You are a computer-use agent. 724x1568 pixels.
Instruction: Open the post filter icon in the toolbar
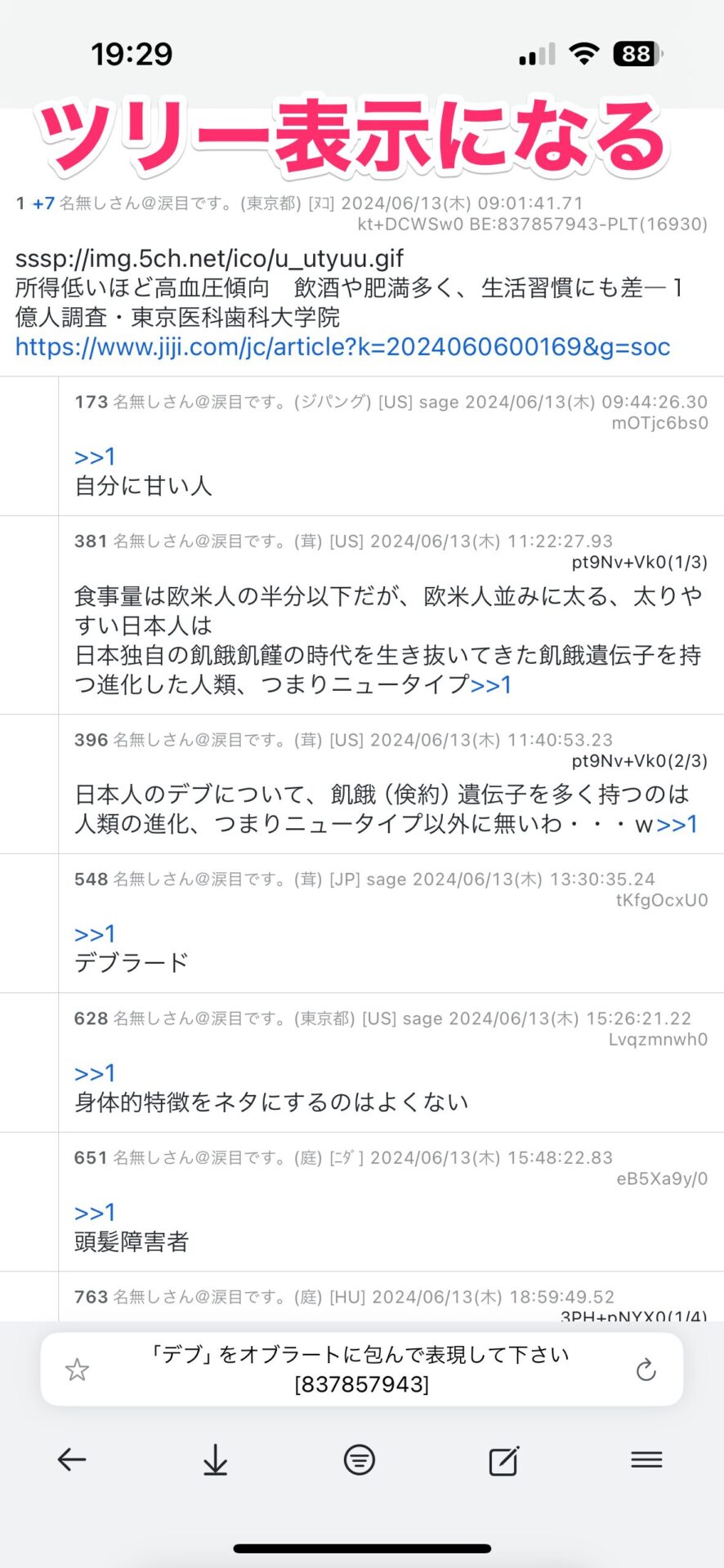[360, 1460]
